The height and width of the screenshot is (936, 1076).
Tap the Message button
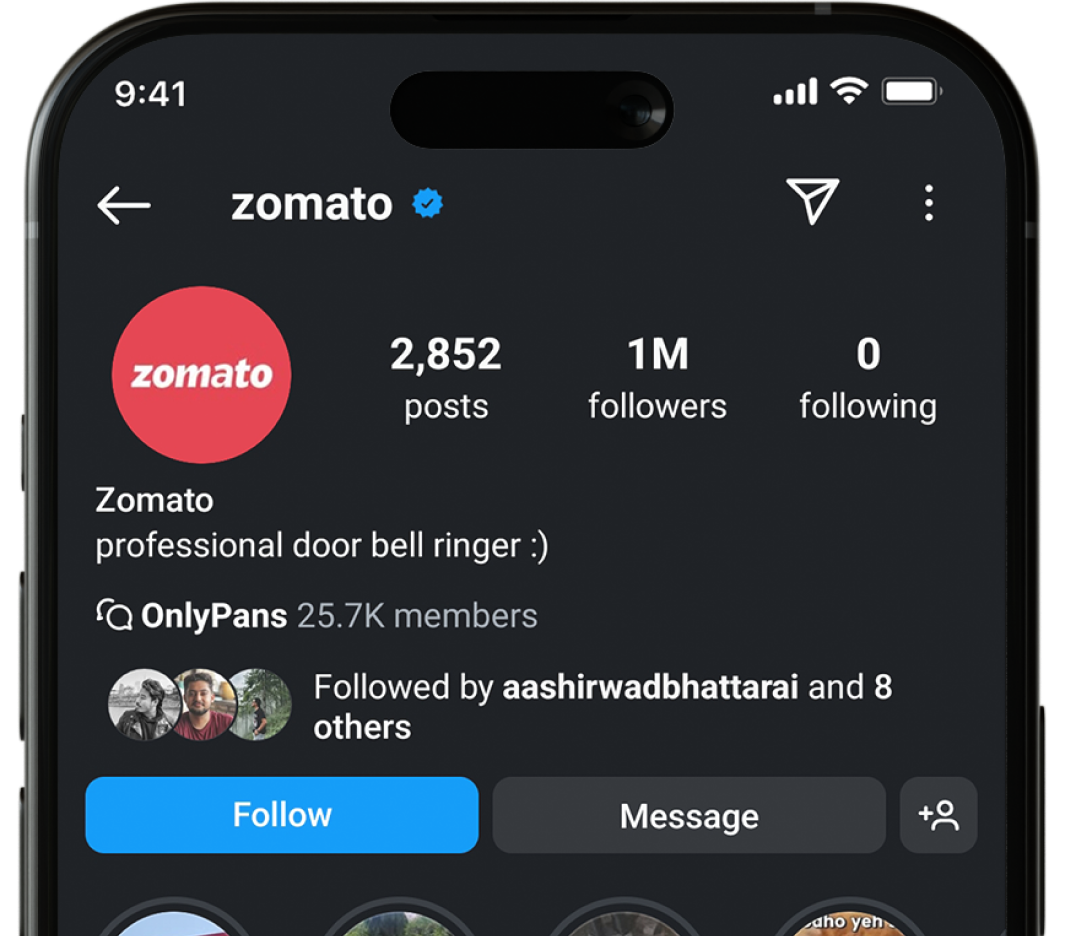689,815
